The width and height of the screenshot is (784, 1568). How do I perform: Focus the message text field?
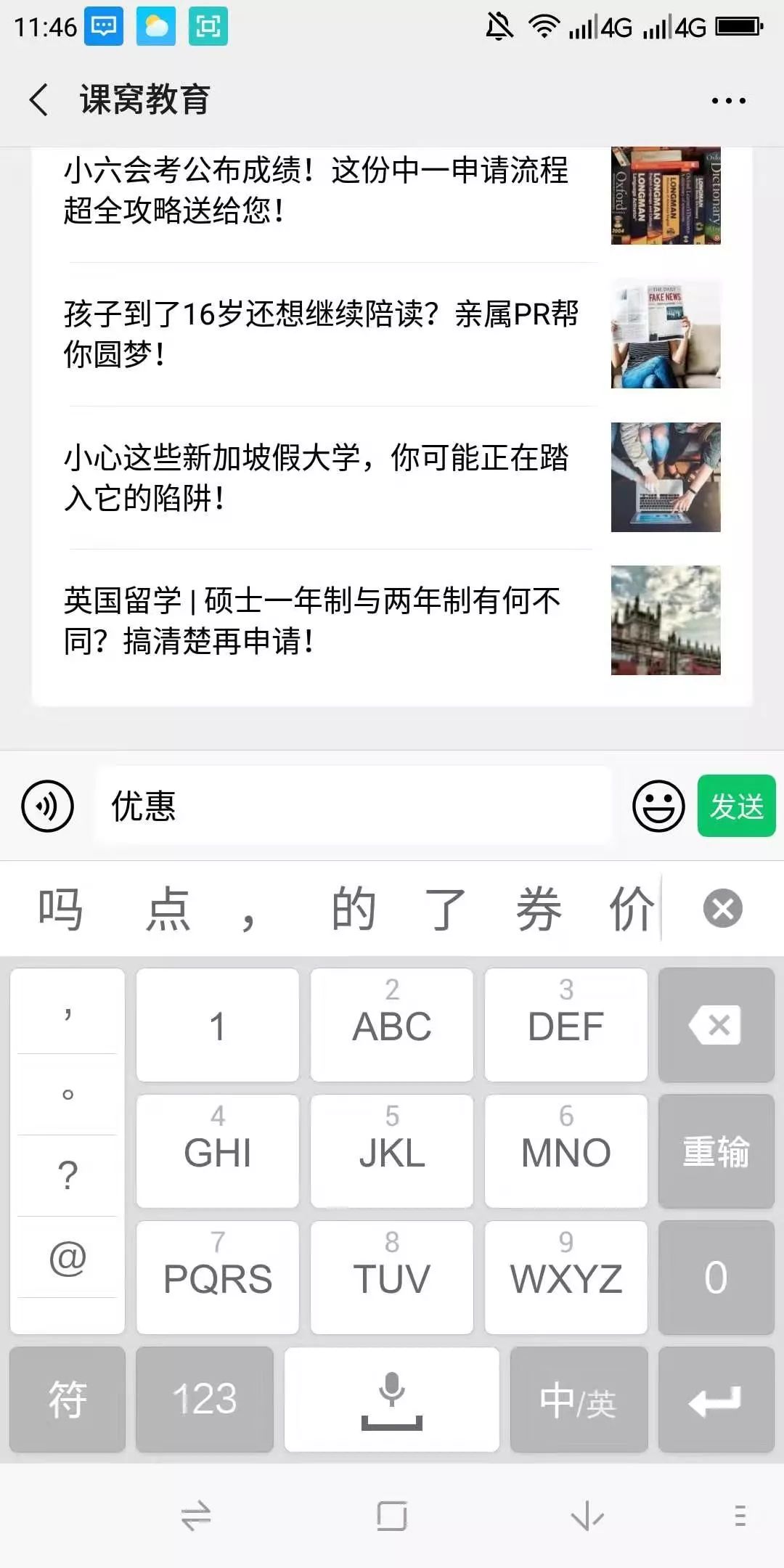352,806
